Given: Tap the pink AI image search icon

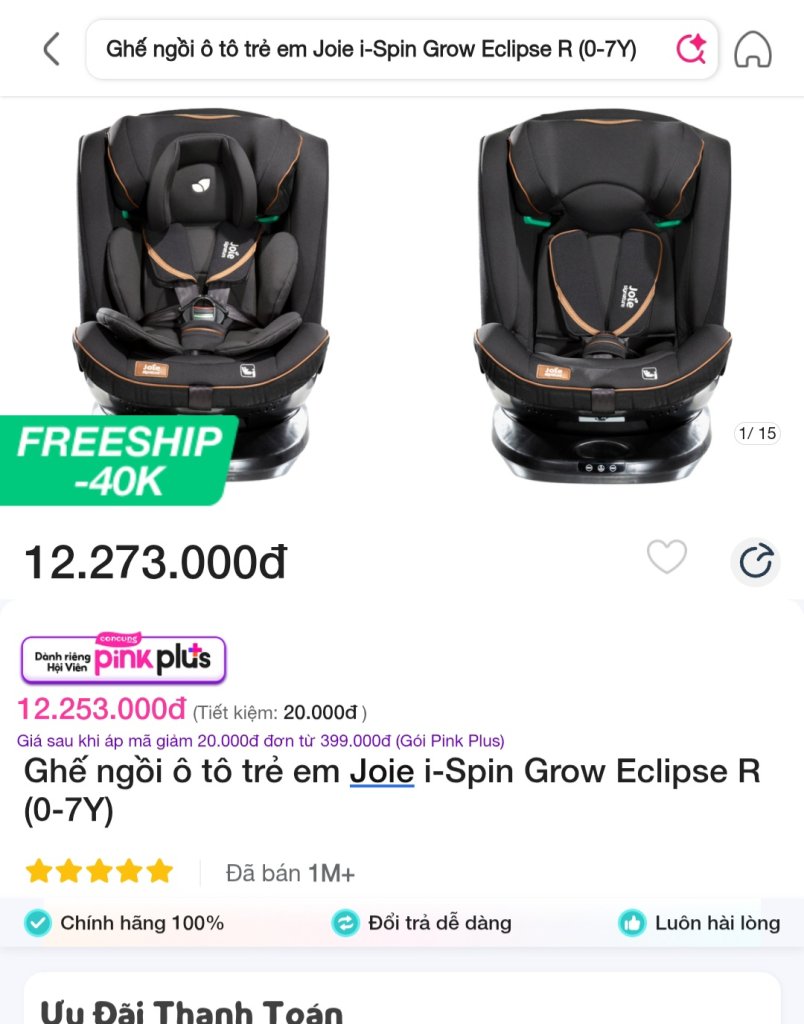Looking at the screenshot, I should coord(688,47).
